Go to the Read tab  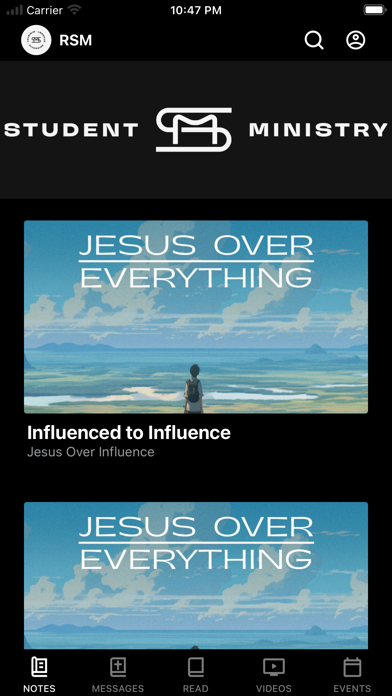click(196, 675)
